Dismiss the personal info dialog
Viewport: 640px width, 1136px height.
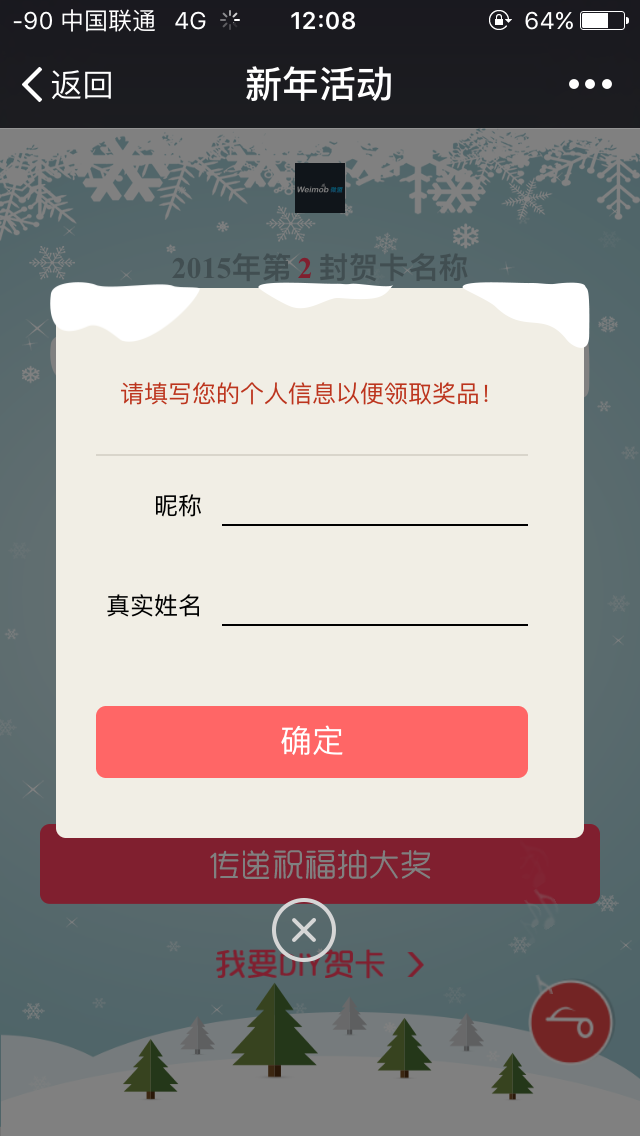[x=304, y=931]
